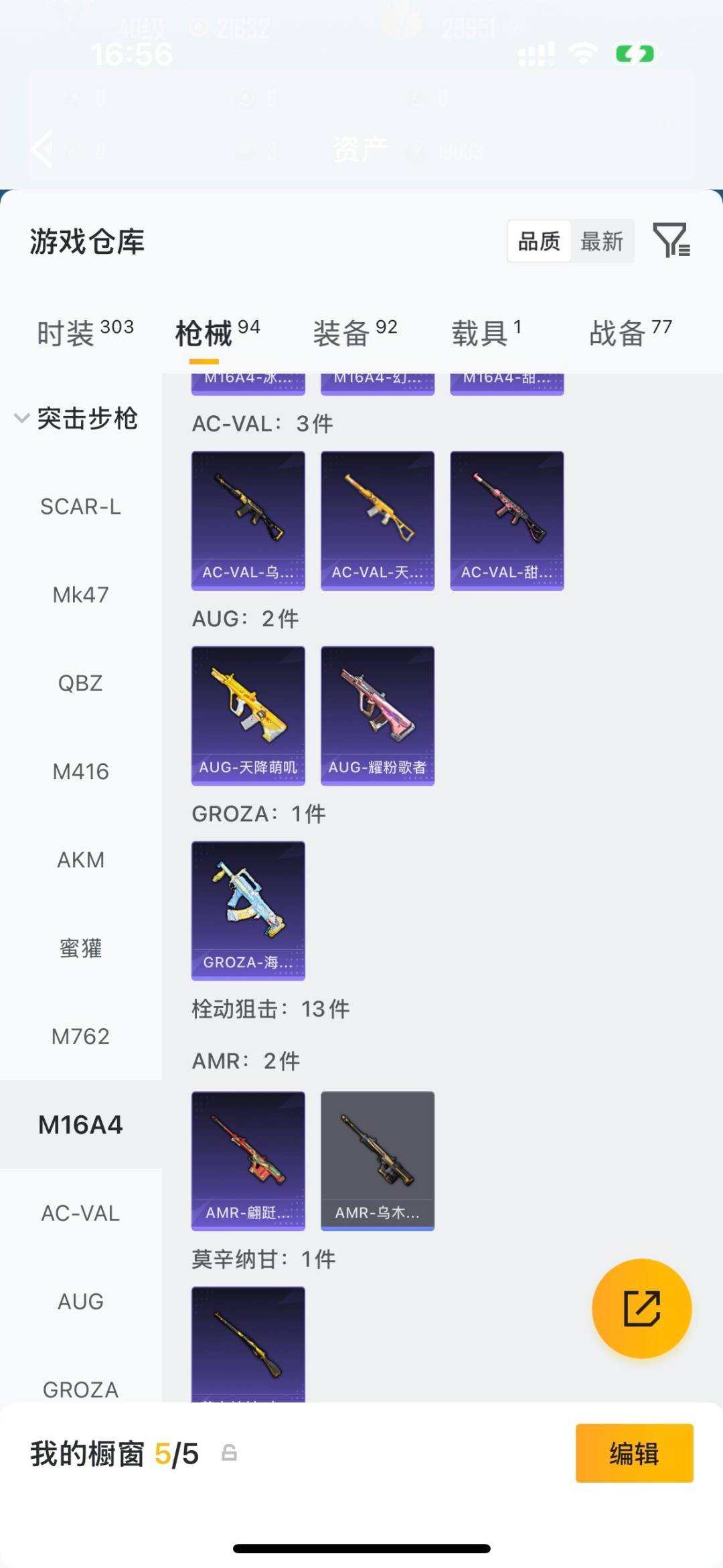Viewport: 723px width, 1568px height.
Task: Open the GROZA-海... skin tile
Action: pos(248,910)
